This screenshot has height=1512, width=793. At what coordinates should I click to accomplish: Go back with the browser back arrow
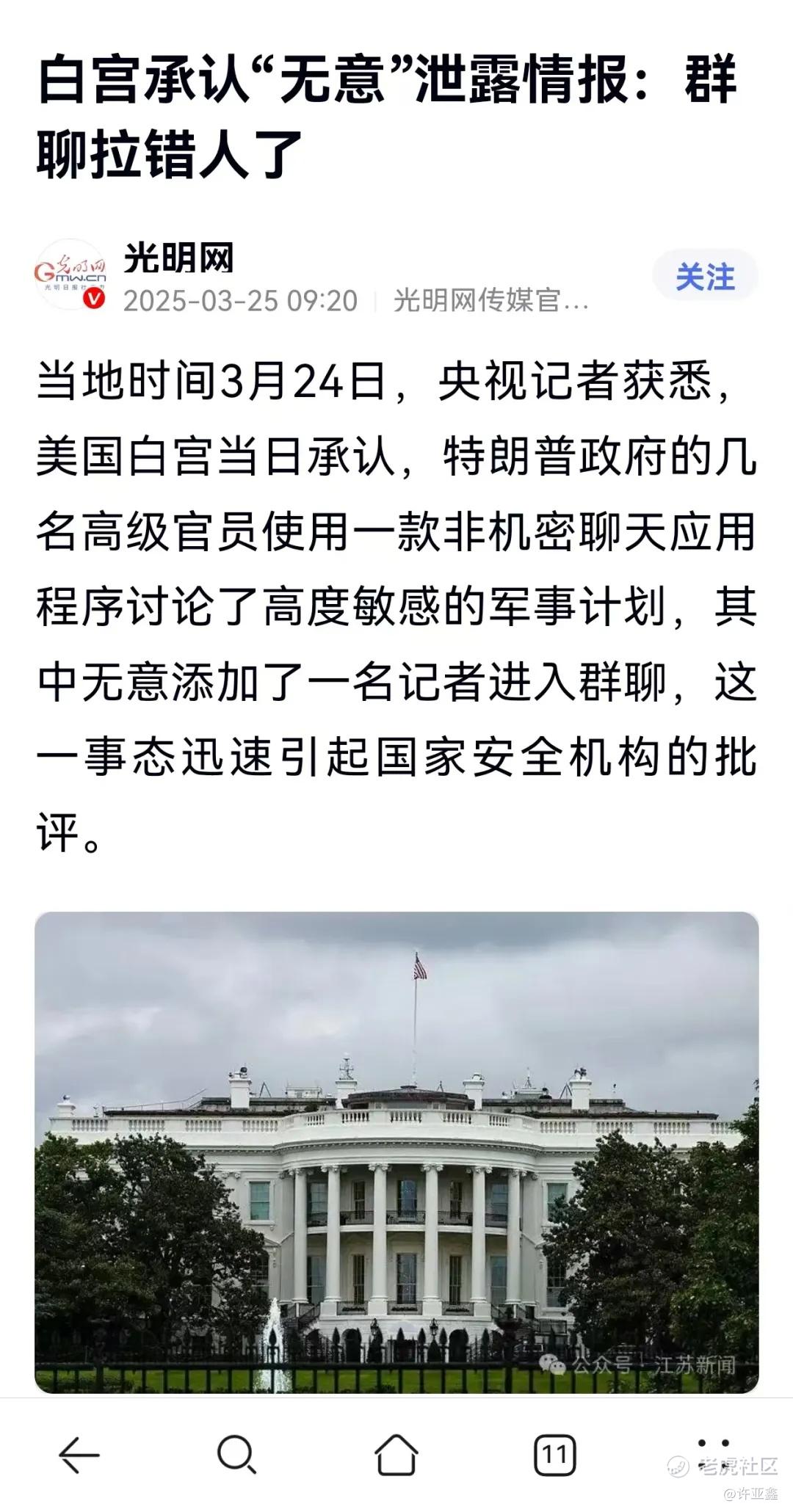[79, 1454]
